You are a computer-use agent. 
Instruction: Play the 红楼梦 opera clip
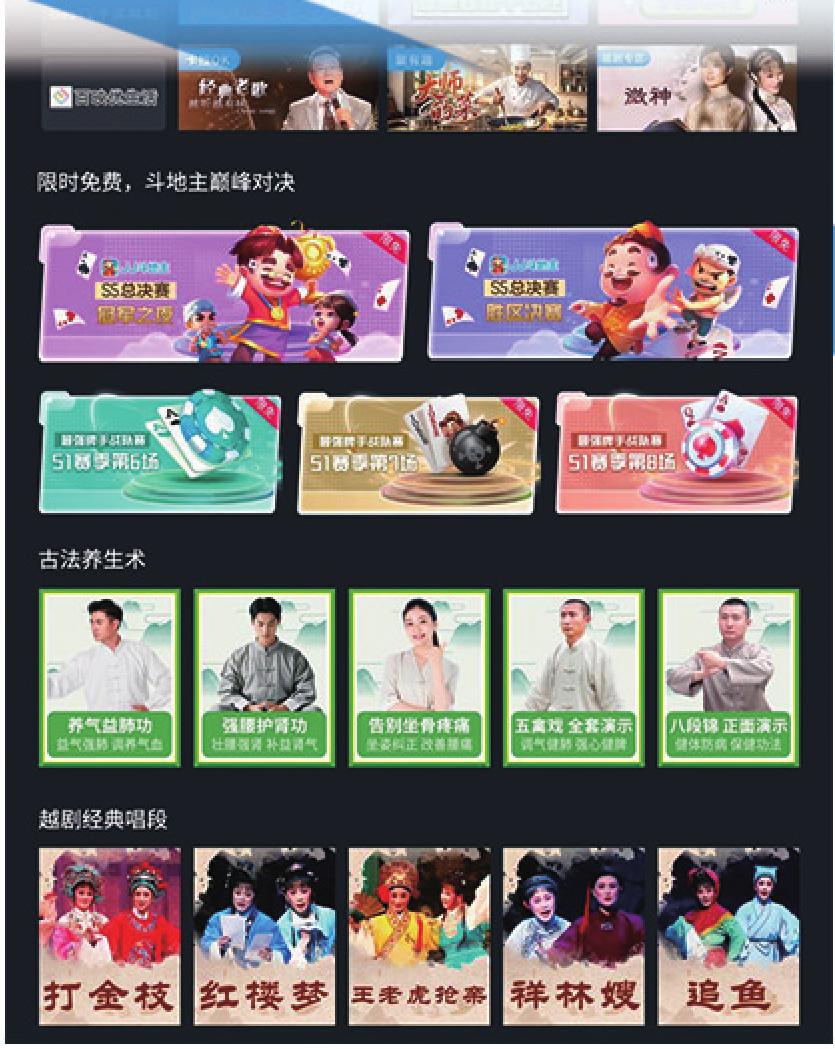click(264, 936)
